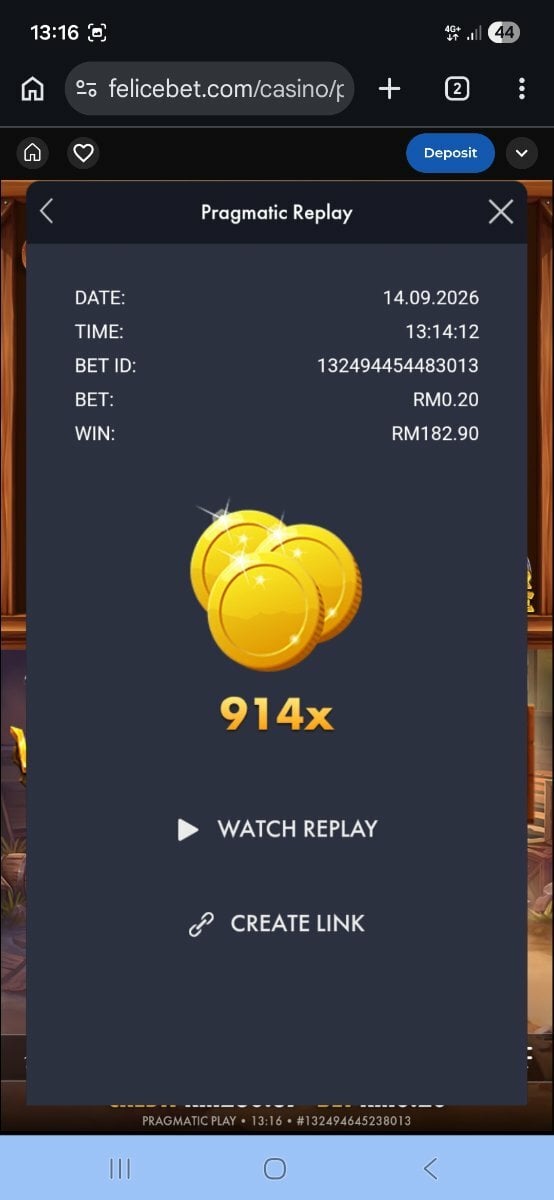
Task: Tap the system back button
Action: coord(431,1168)
